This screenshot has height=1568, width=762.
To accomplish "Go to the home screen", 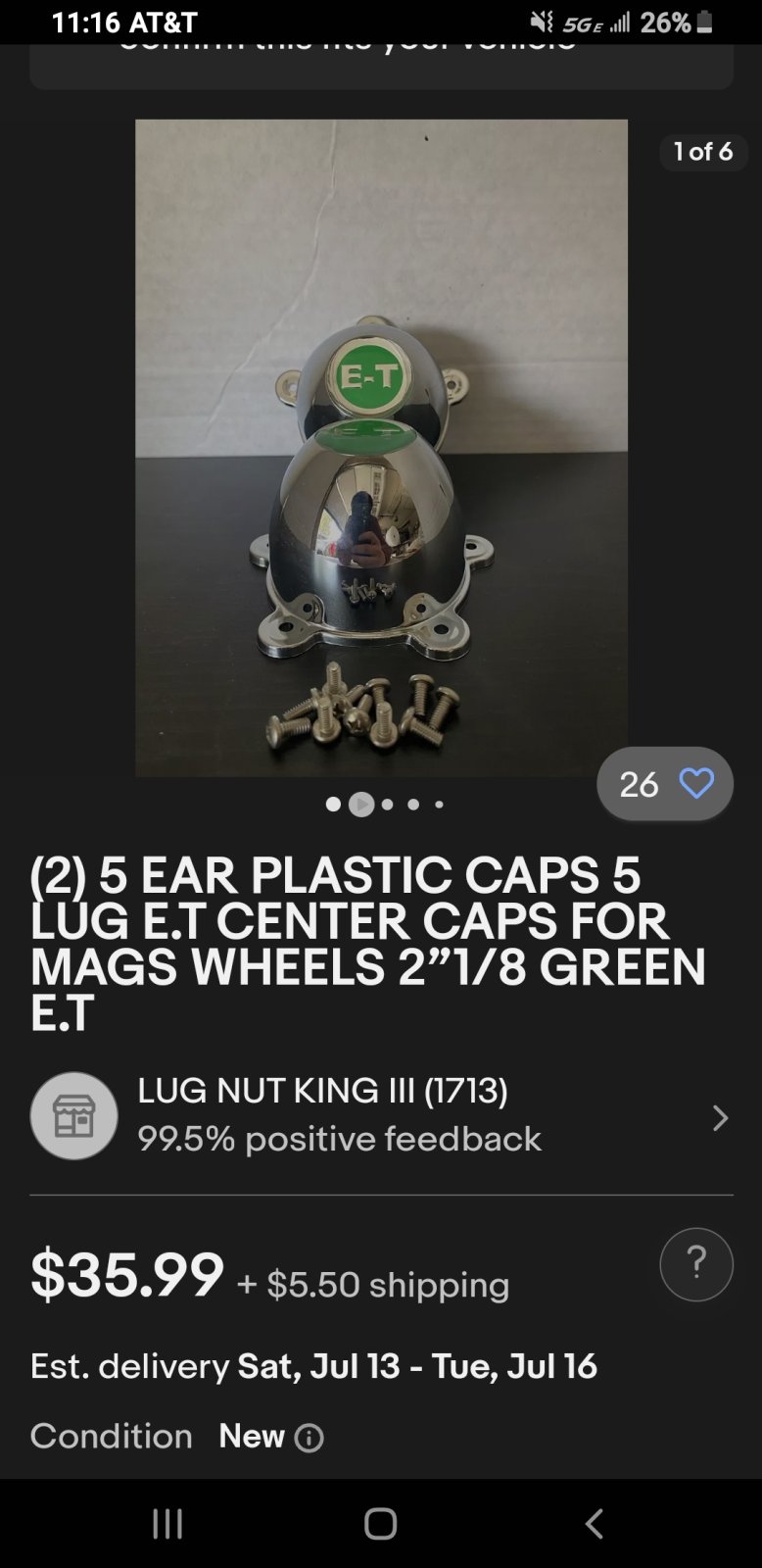I will tap(380, 1523).
